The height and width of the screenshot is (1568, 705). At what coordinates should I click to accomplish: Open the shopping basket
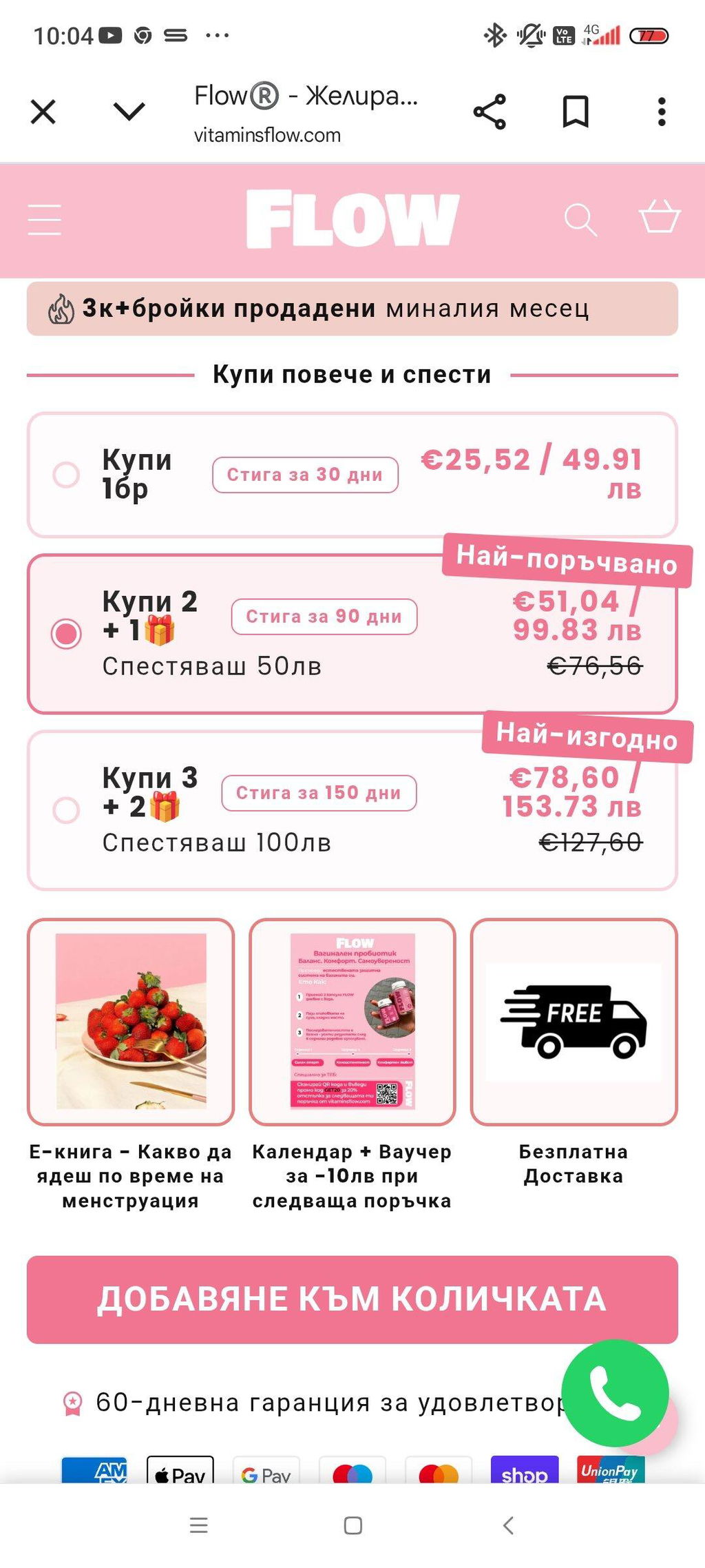tap(660, 216)
